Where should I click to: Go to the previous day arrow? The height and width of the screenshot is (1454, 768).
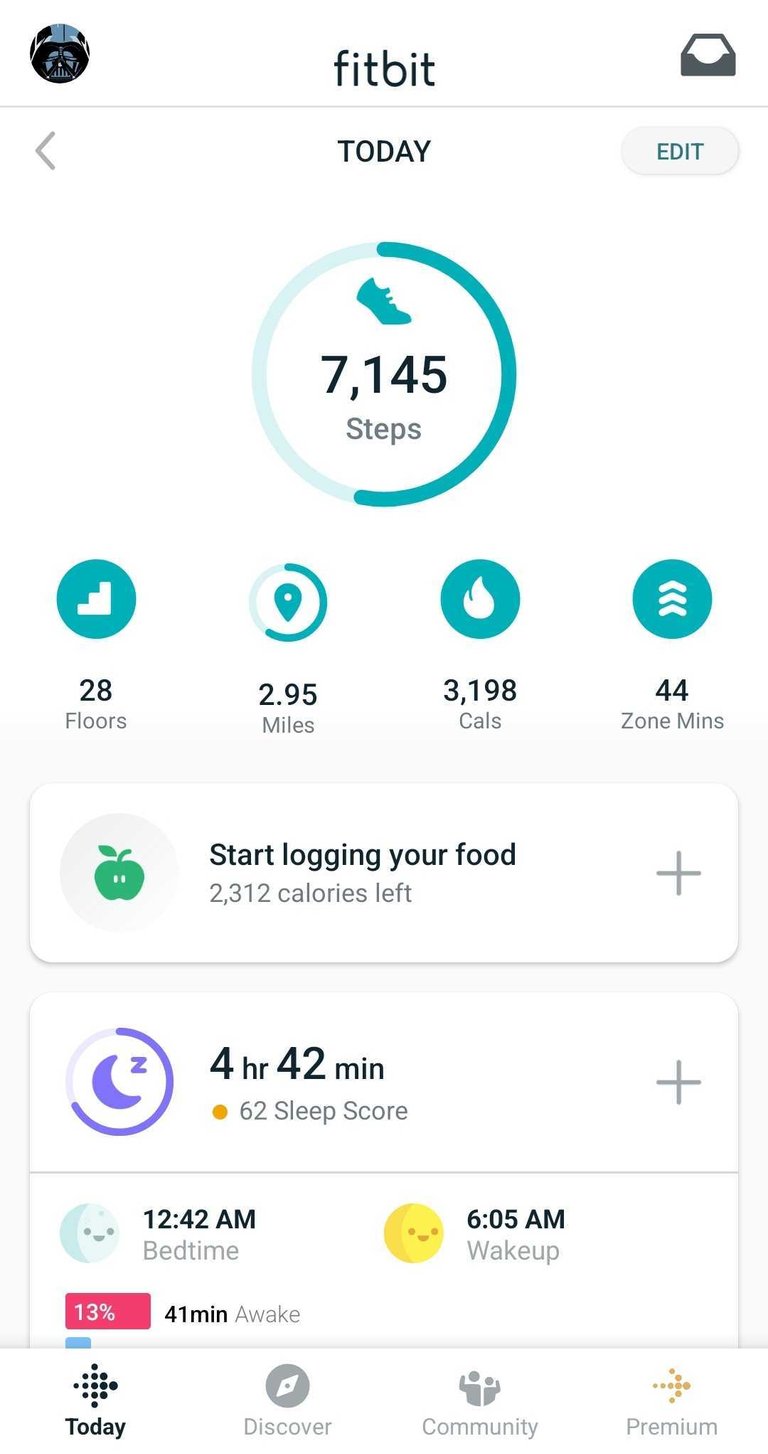point(45,152)
